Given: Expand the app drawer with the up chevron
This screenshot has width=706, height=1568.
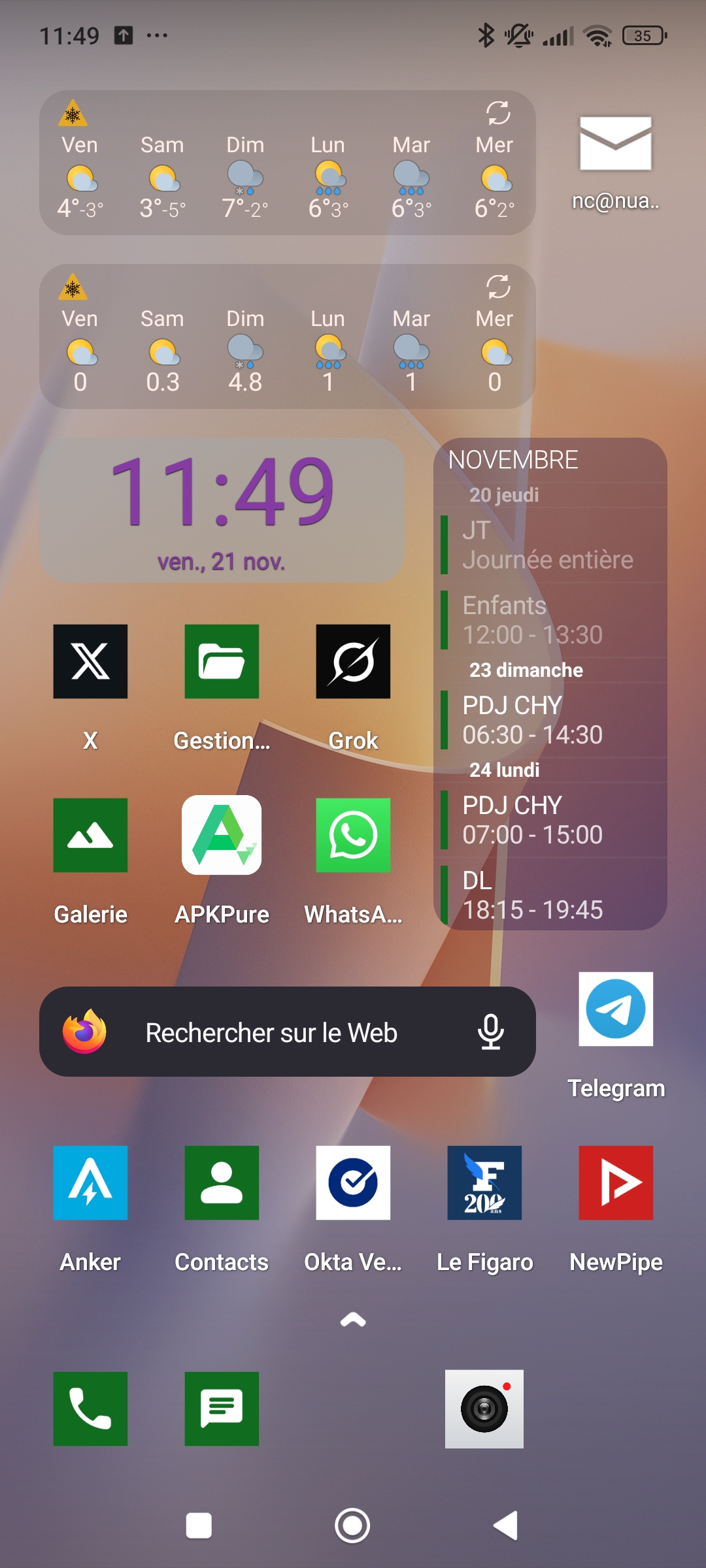Looking at the screenshot, I should click(x=353, y=1320).
